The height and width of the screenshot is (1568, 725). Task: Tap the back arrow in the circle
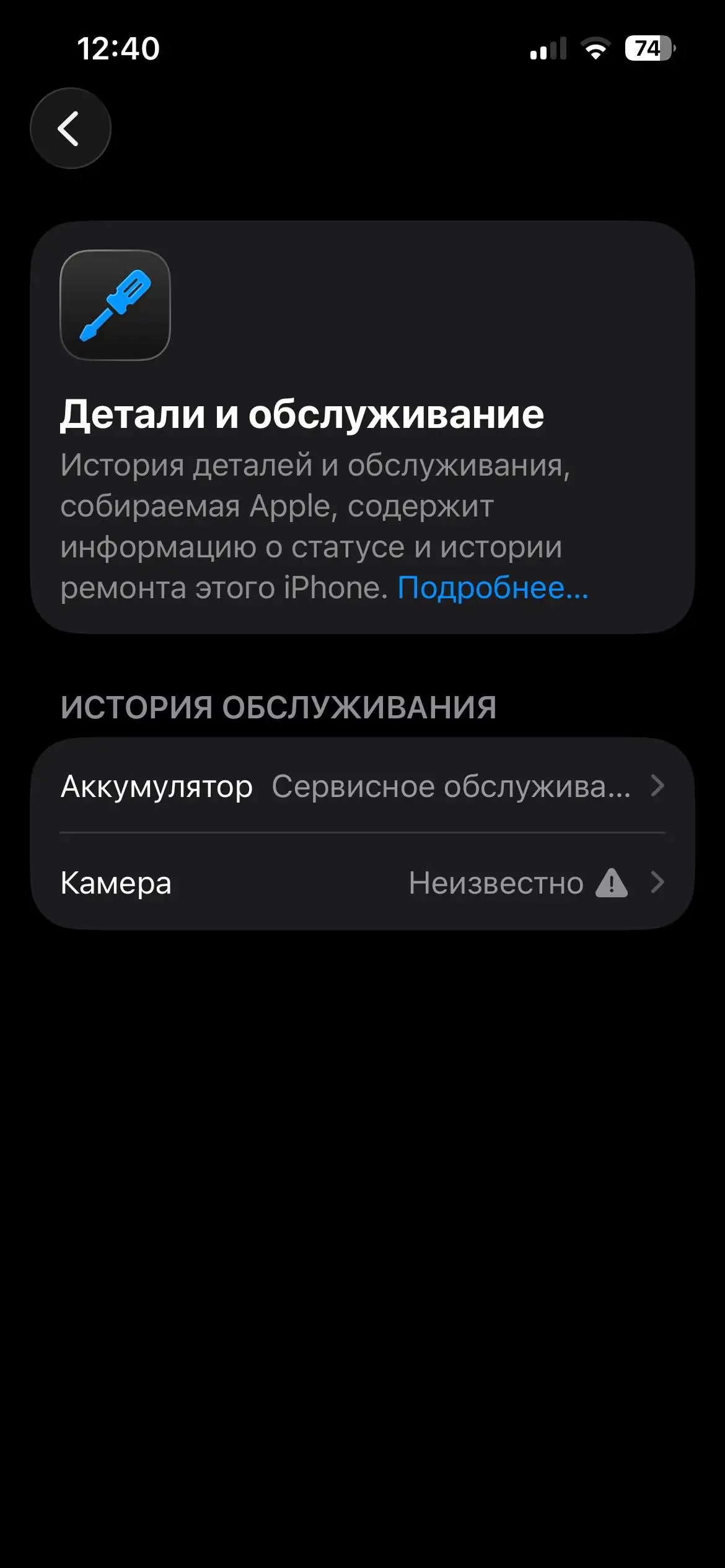71,127
